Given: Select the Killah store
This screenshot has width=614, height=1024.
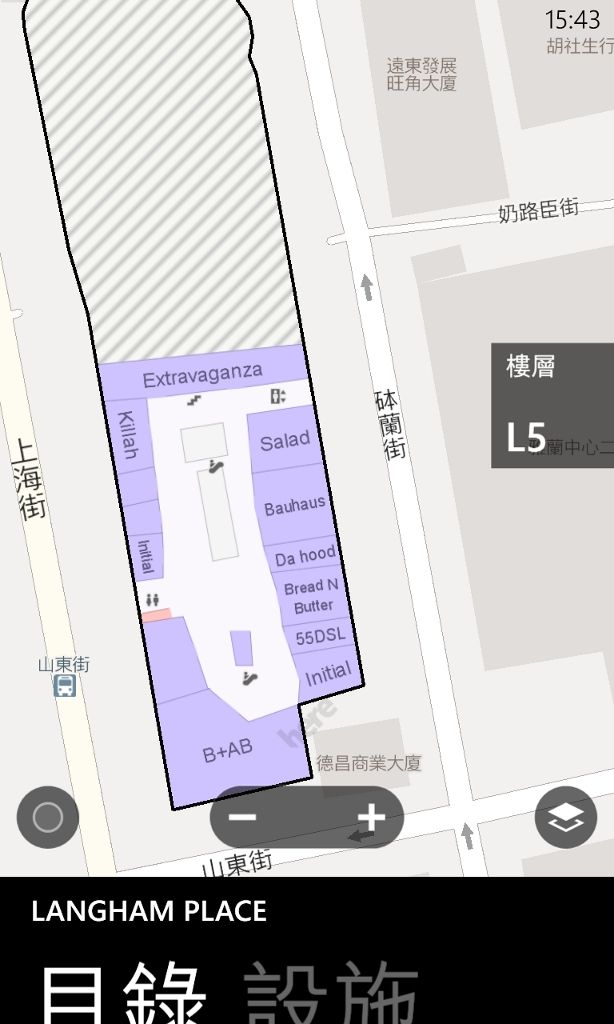Looking at the screenshot, I should (128, 435).
